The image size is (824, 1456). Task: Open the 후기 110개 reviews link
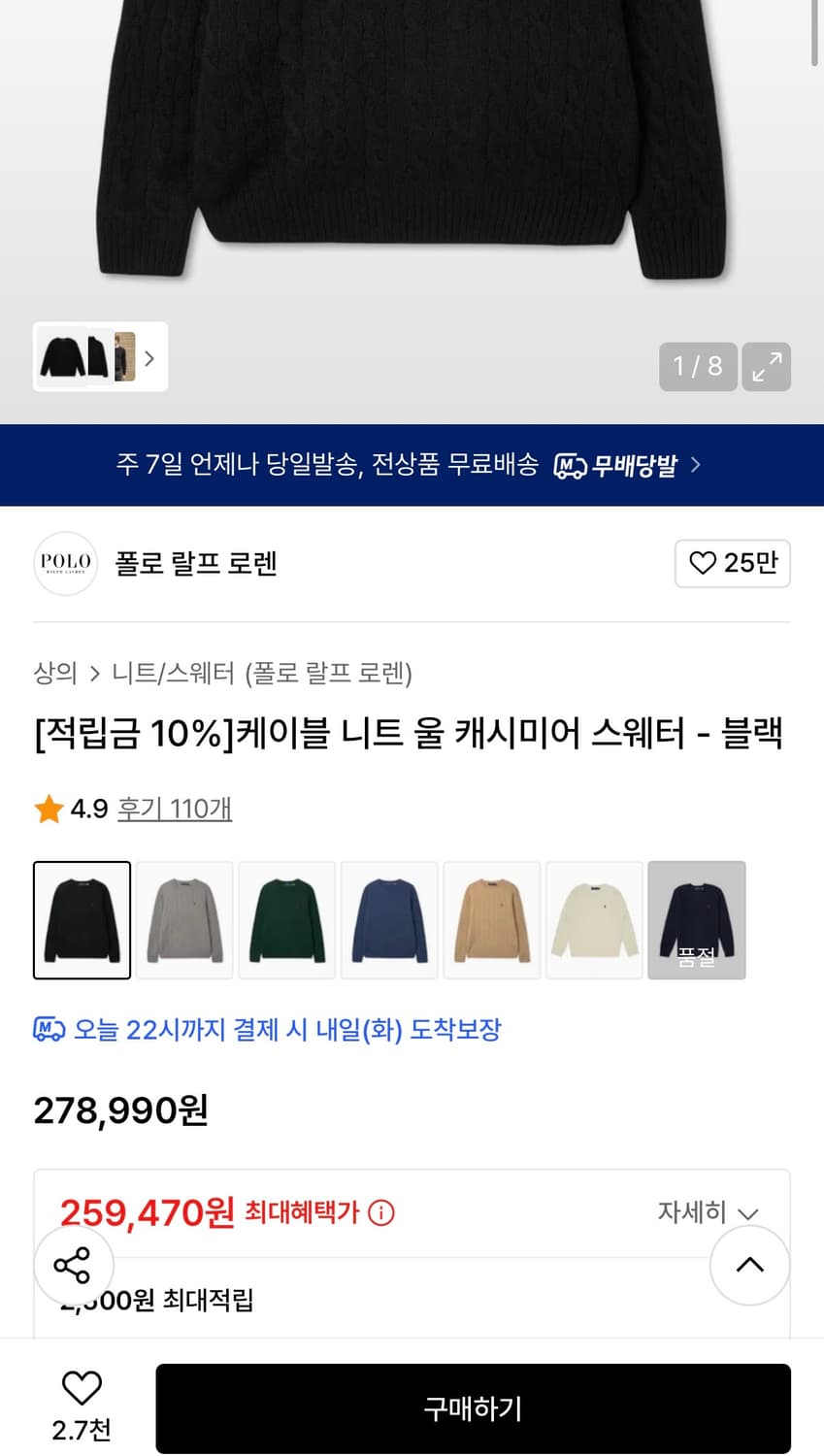coord(174,808)
